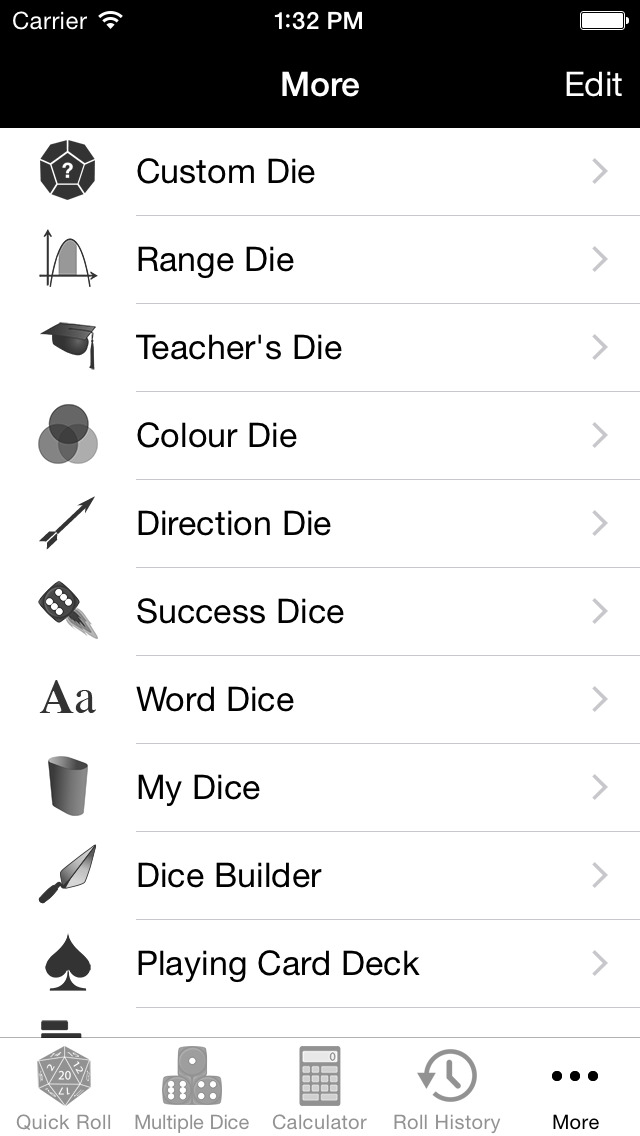This screenshot has width=640, height=1136.
Task: Tap Edit in the top bar
Action: (x=593, y=85)
